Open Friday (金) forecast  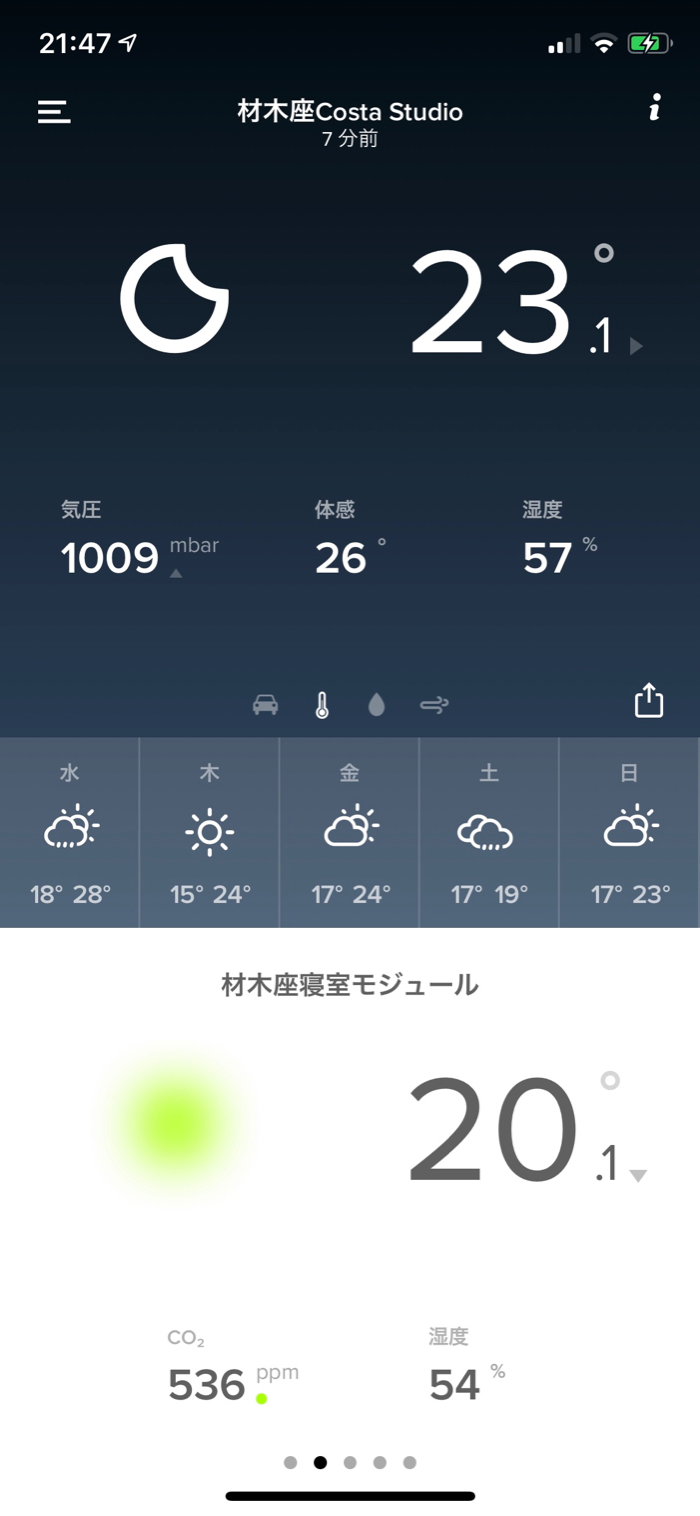[350, 832]
